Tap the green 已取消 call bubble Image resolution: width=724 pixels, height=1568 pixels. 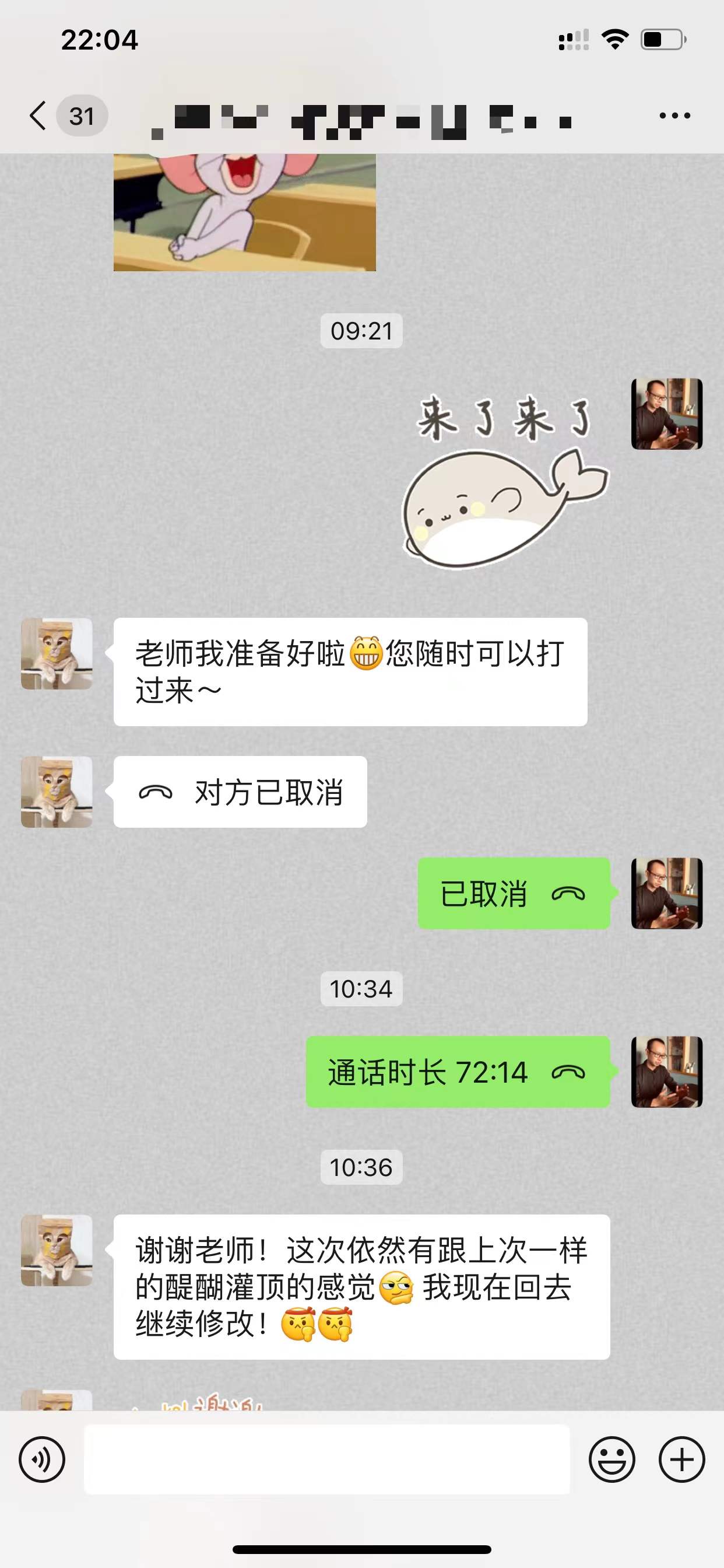(514, 893)
